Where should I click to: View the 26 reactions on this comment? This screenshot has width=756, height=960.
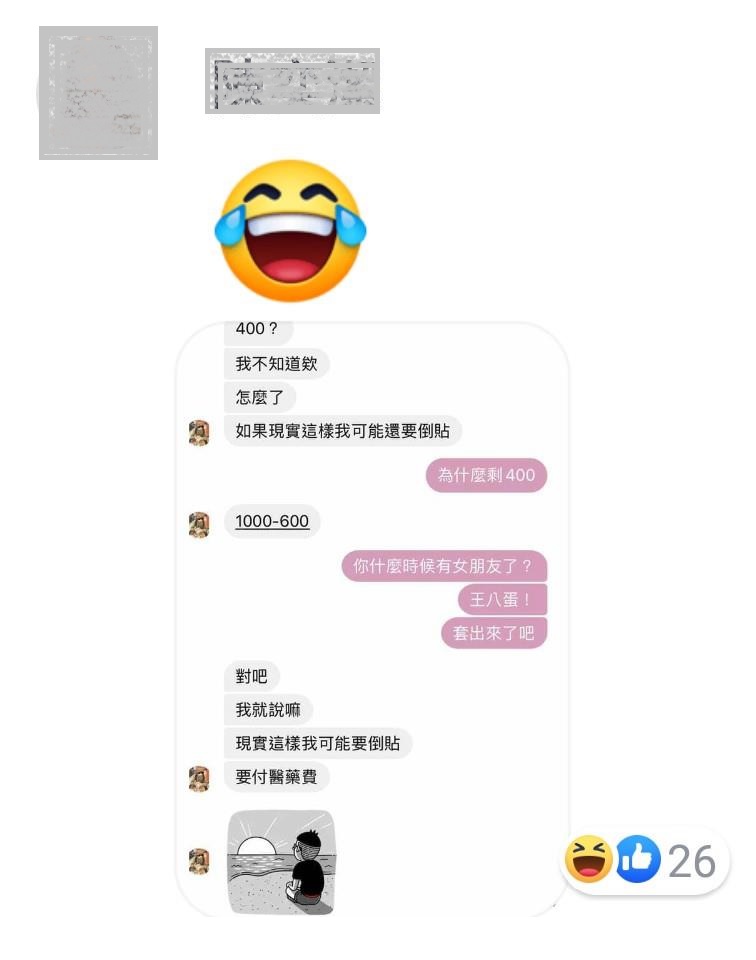(x=646, y=860)
